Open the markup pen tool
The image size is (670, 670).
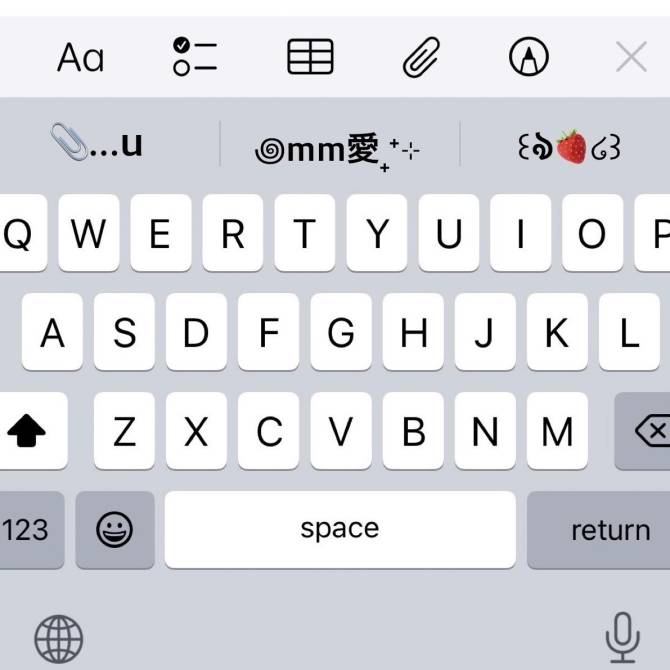coord(528,58)
